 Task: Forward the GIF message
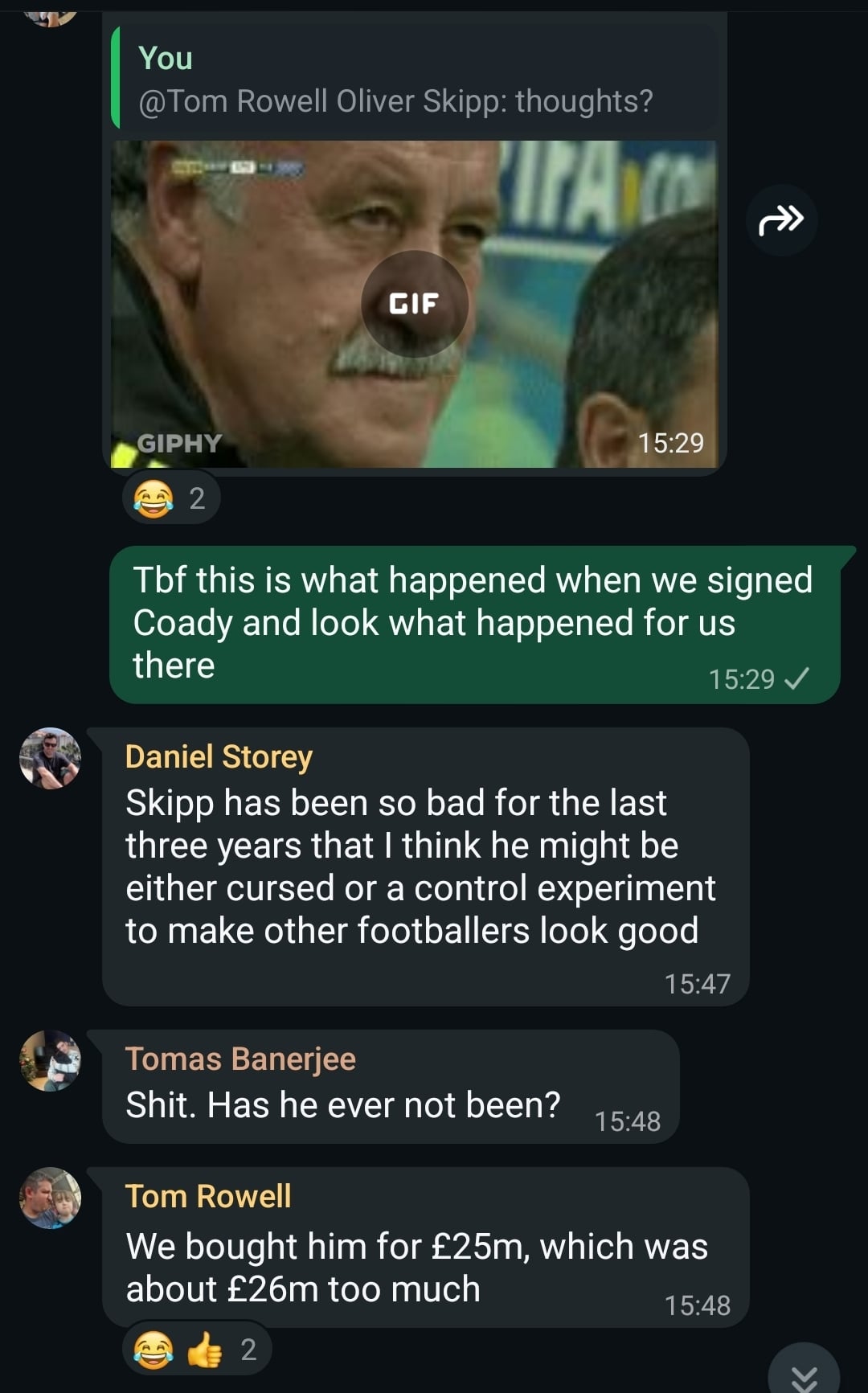point(780,219)
